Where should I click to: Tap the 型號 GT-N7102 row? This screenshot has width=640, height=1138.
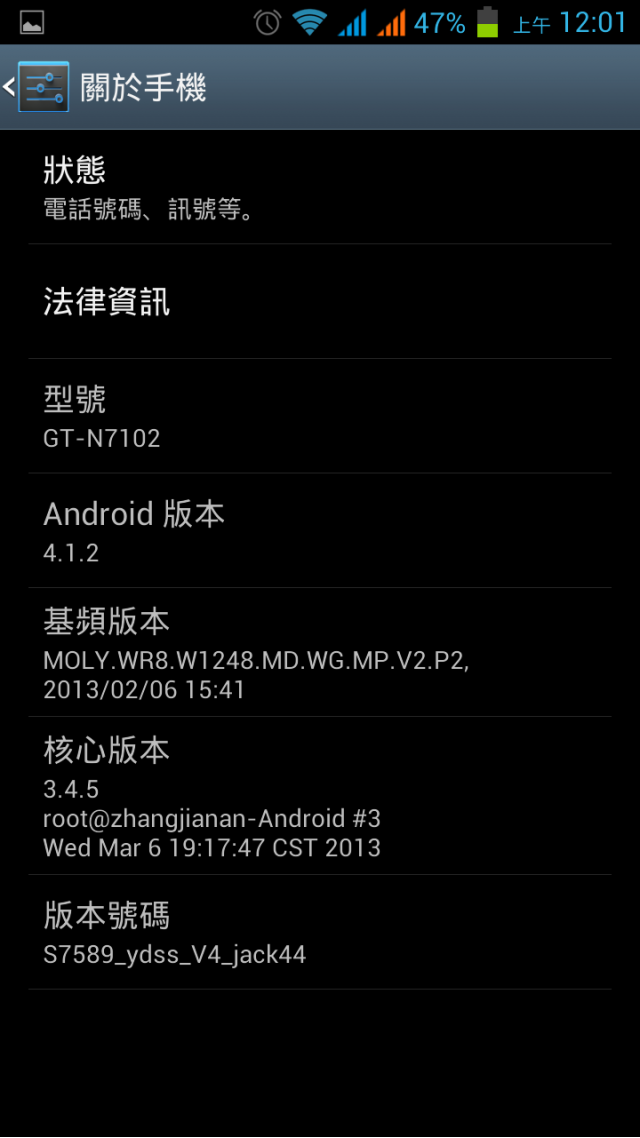click(320, 416)
